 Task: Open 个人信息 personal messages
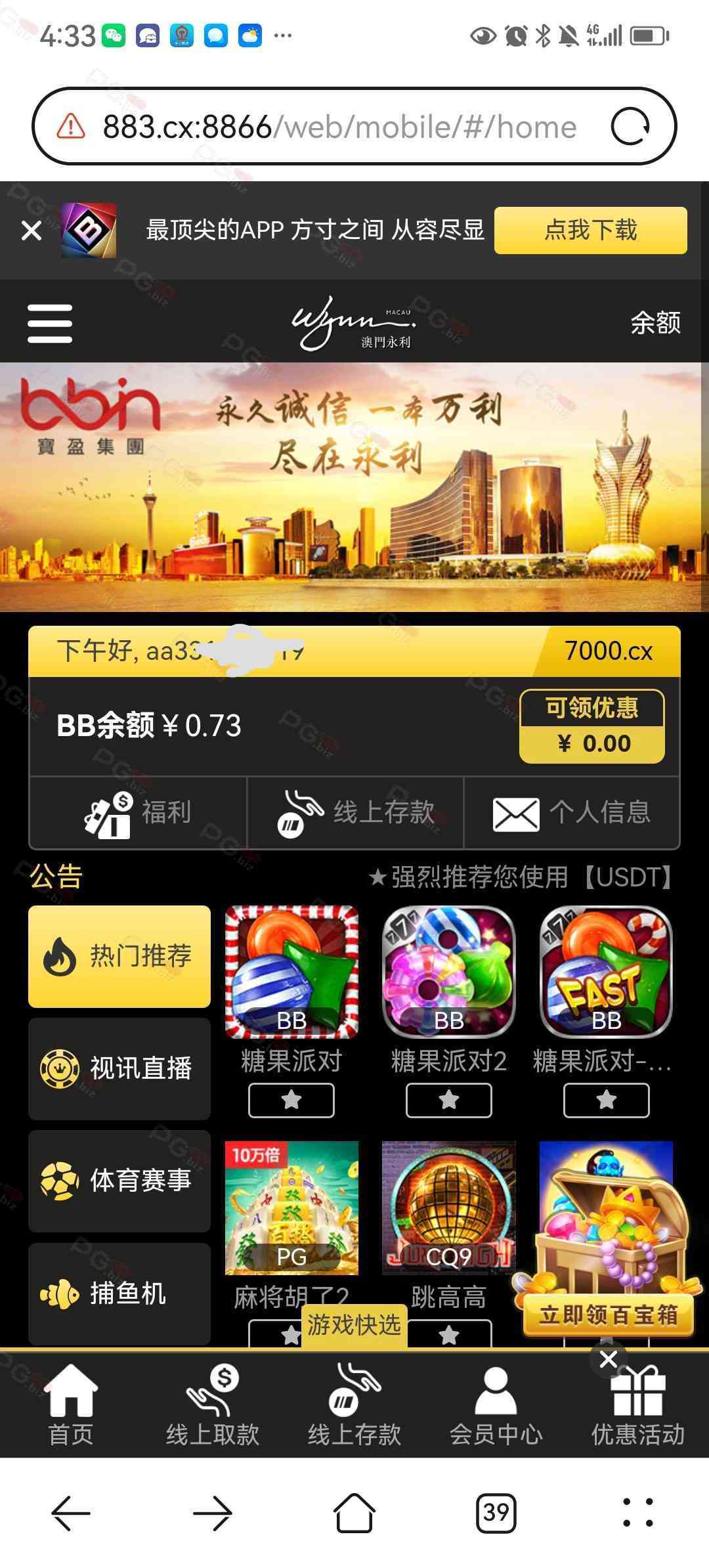point(572,813)
